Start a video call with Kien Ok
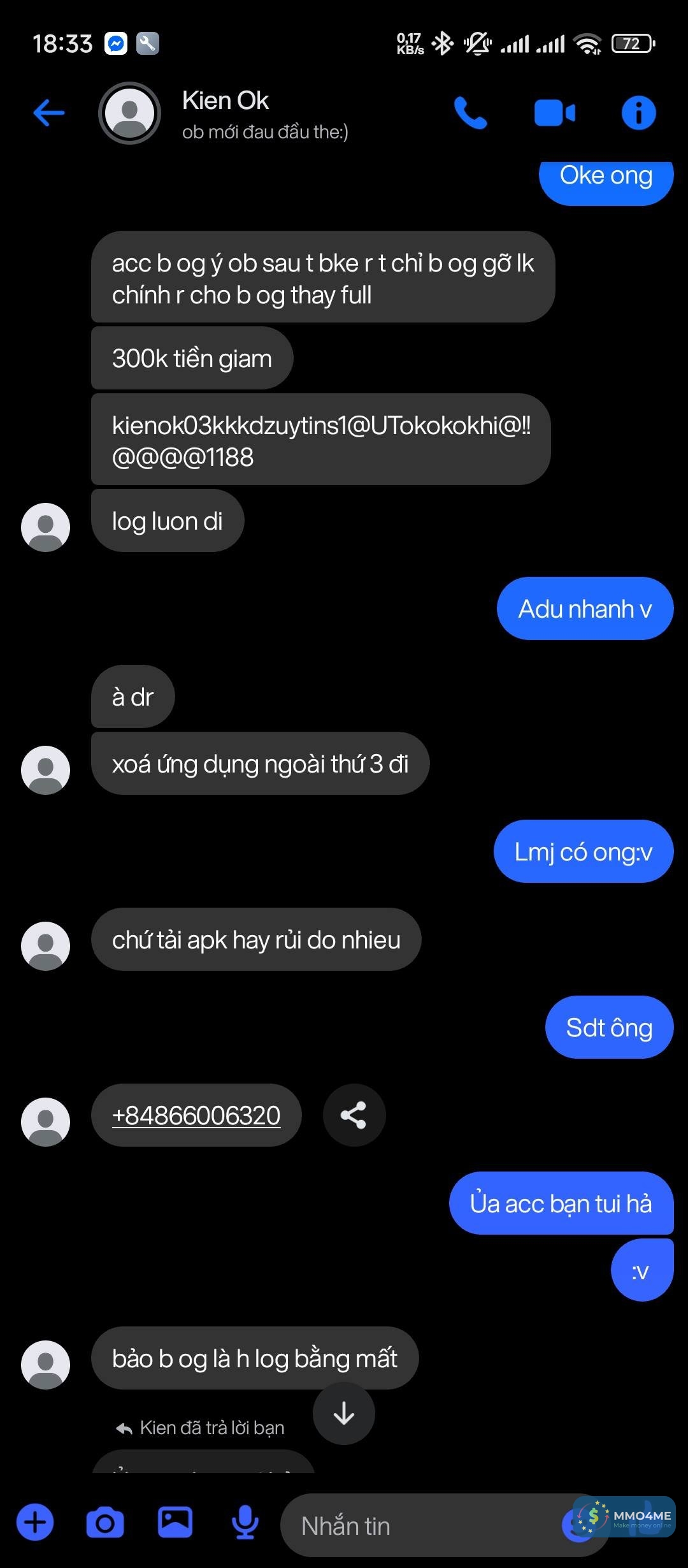This screenshot has width=688, height=1568. click(x=554, y=113)
